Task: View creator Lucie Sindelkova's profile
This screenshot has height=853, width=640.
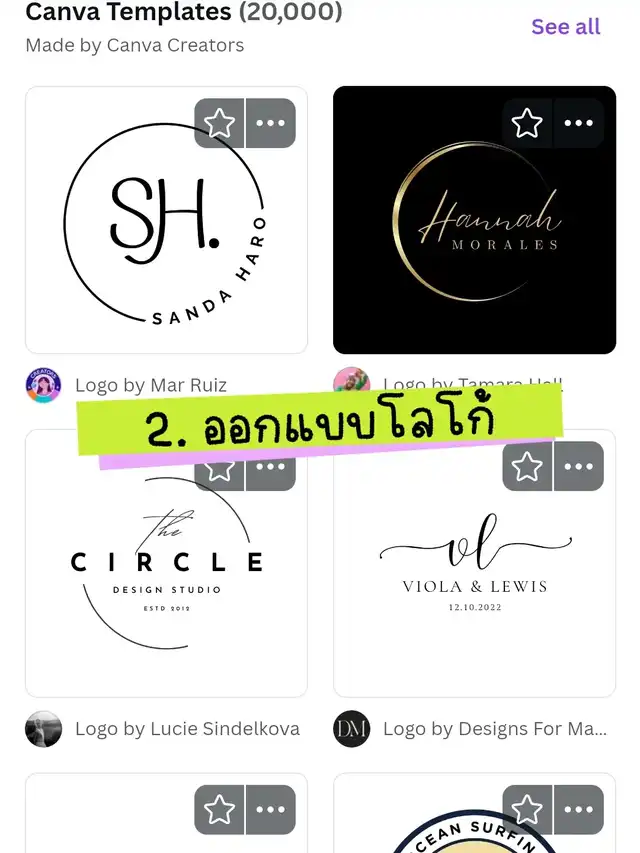Action: (186, 729)
